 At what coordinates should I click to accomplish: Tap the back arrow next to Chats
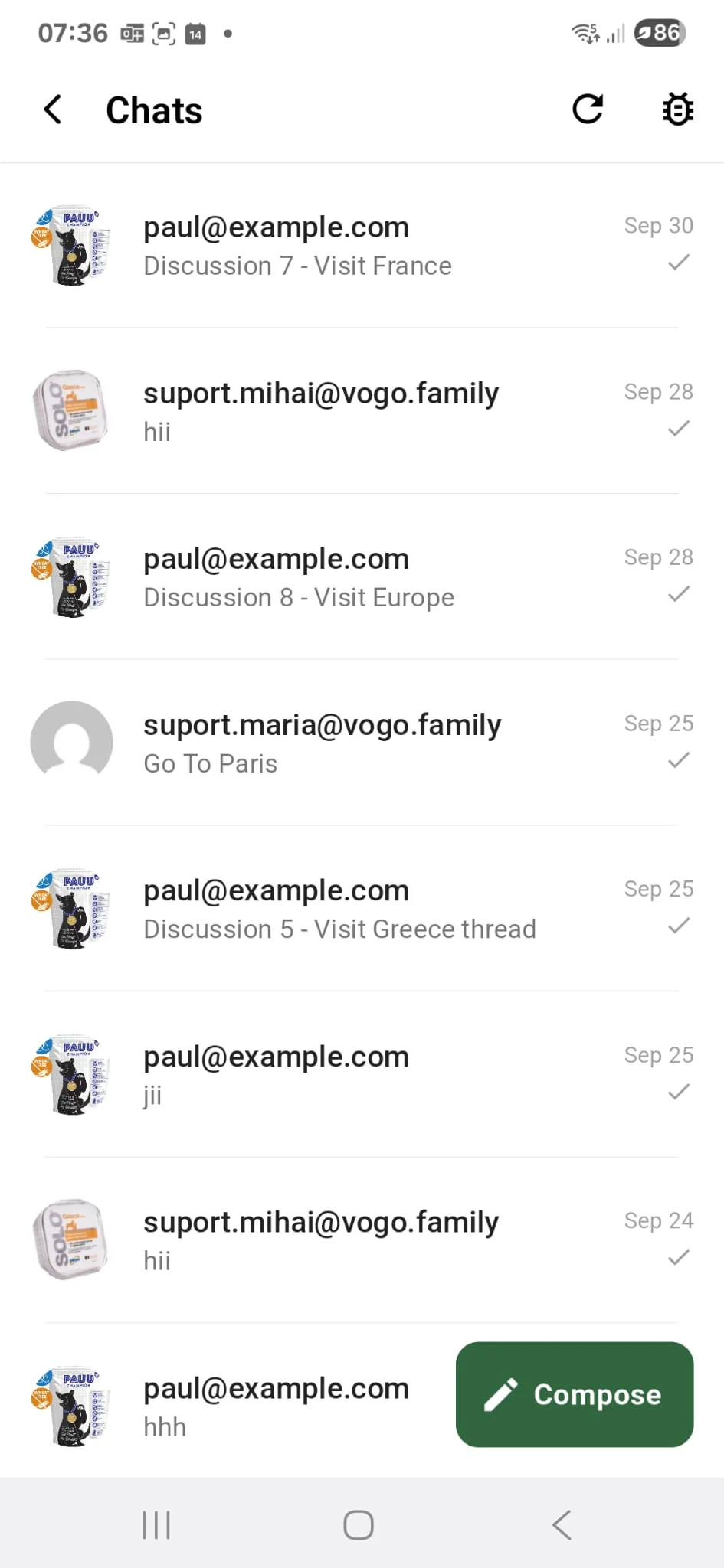coord(51,109)
